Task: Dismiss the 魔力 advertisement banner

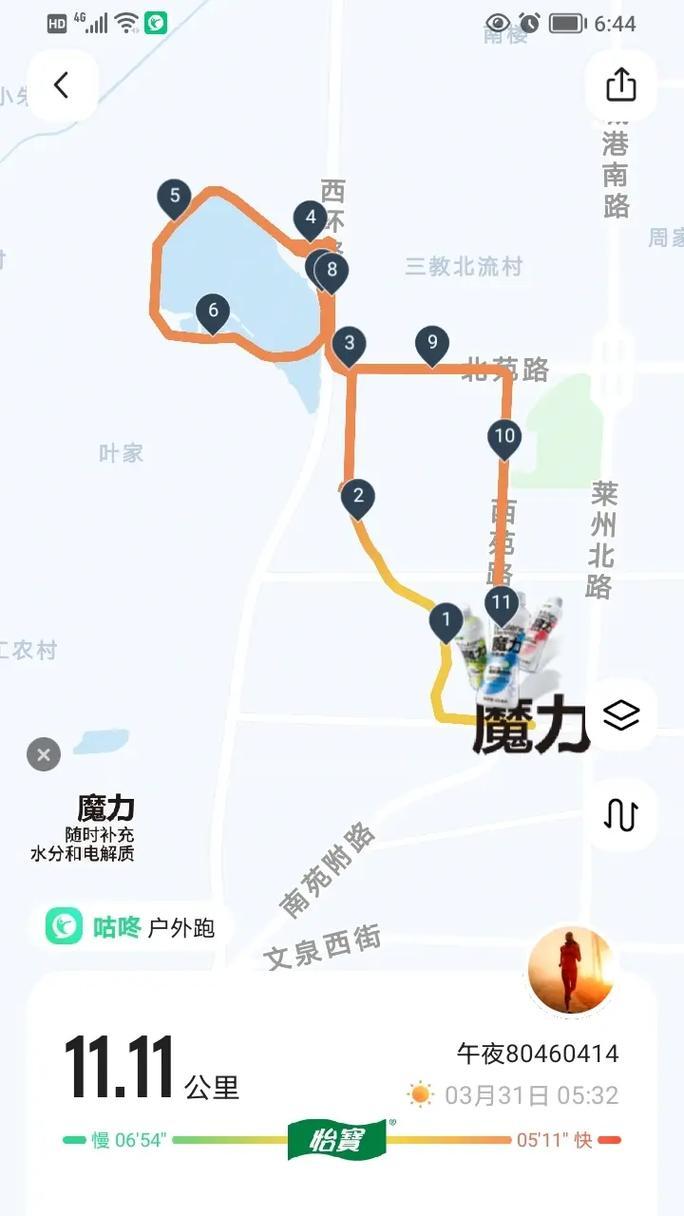Action: 43,754
